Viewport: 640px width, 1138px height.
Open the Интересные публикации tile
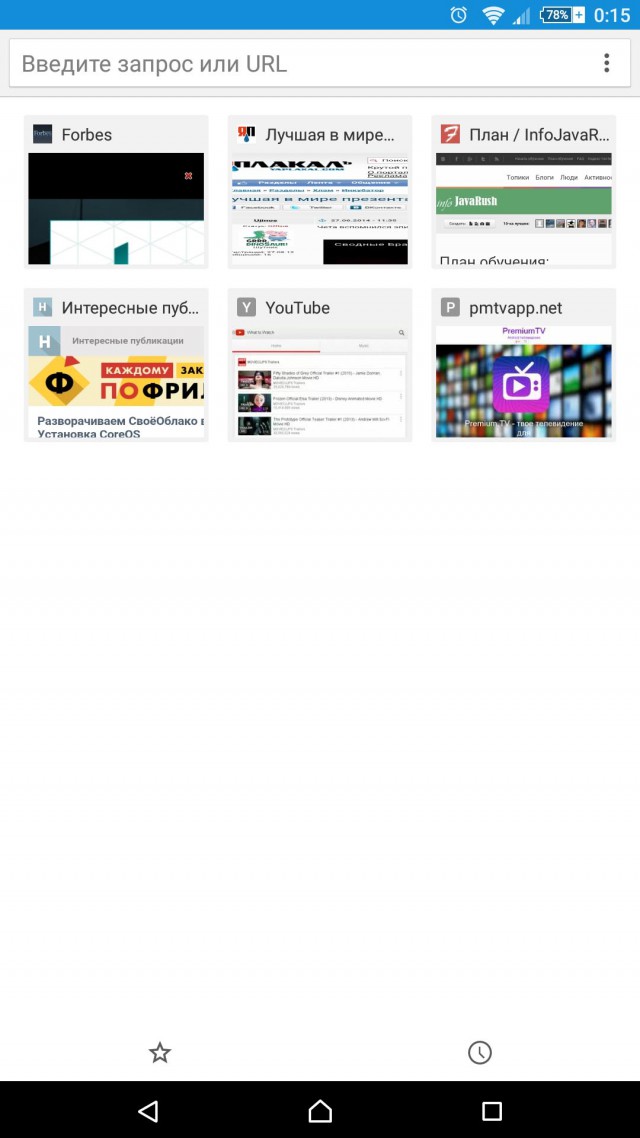(116, 366)
